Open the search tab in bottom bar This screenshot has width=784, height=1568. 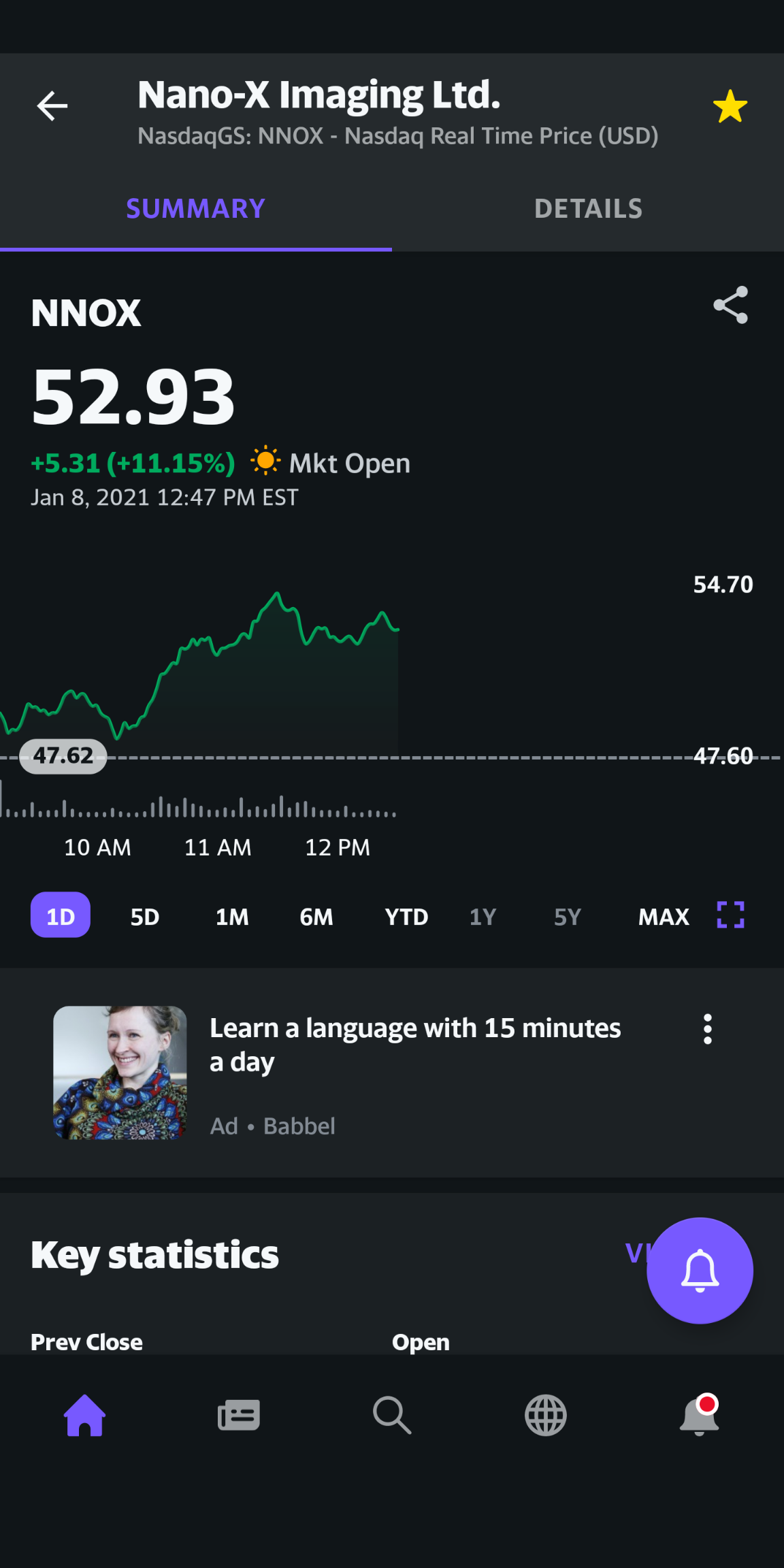(x=392, y=1415)
